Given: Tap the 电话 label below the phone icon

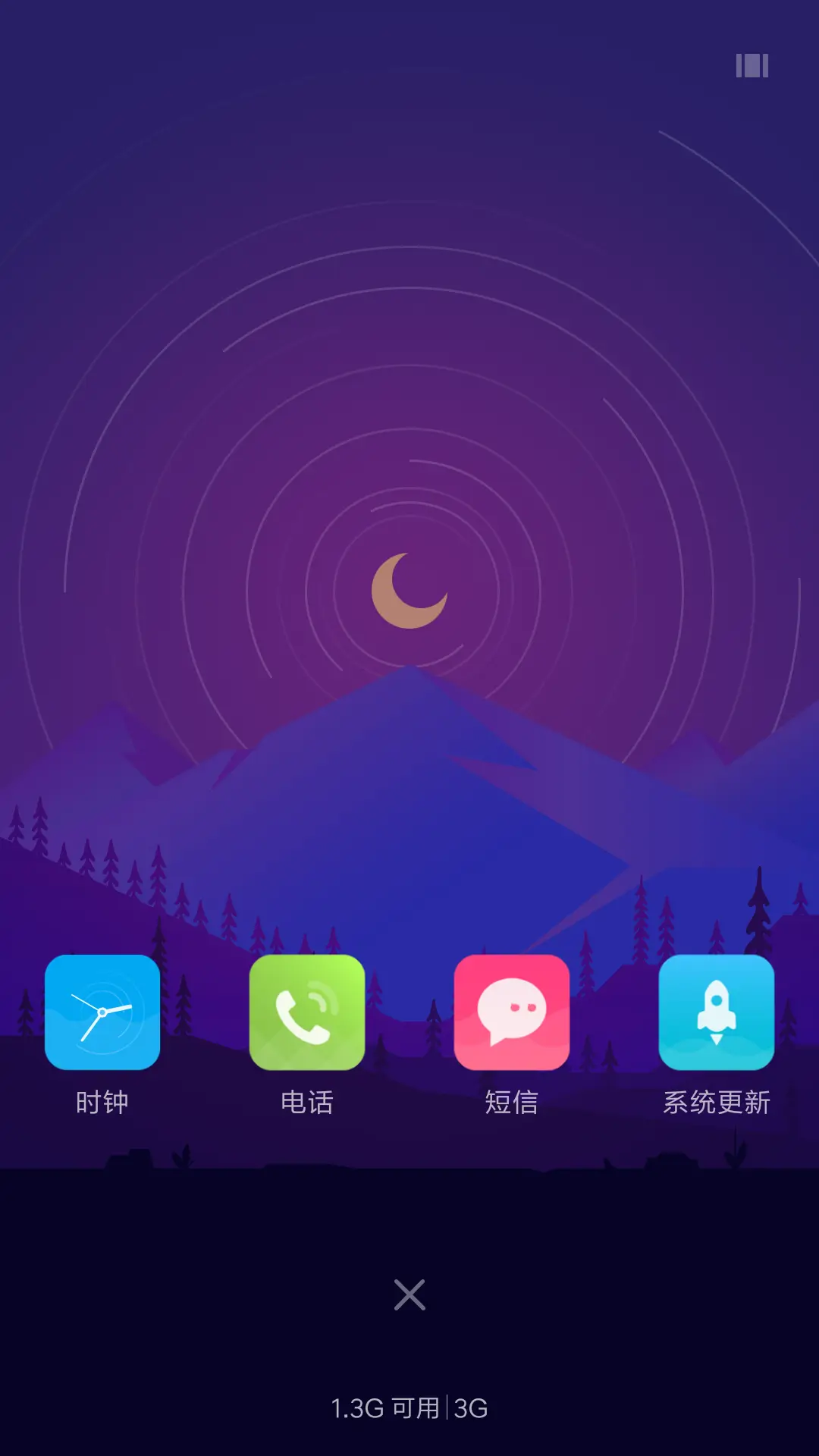Looking at the screenshot, I should (307, 1103).
